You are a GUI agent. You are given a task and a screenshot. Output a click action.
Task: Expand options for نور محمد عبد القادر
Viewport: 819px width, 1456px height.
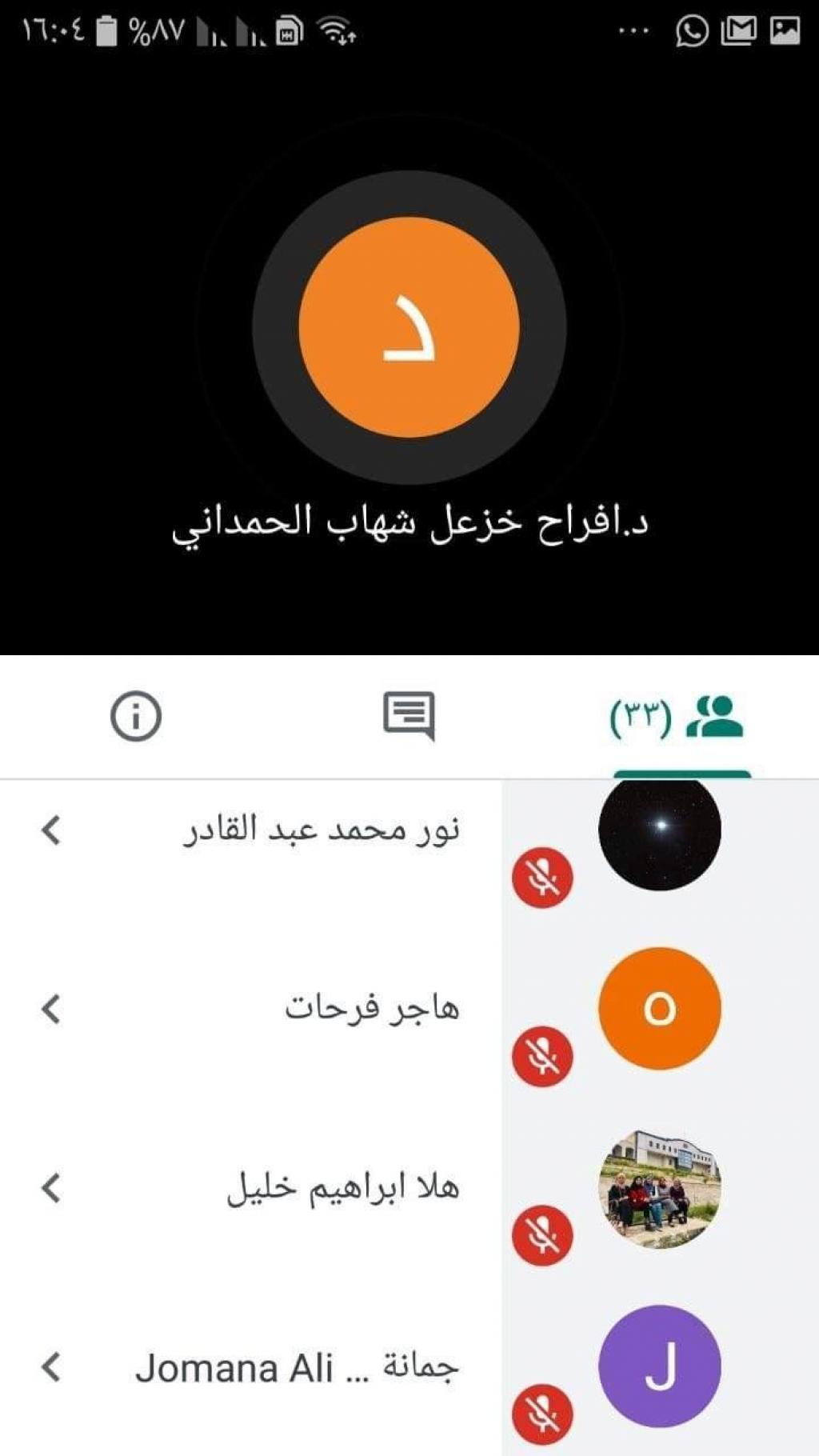51,830
